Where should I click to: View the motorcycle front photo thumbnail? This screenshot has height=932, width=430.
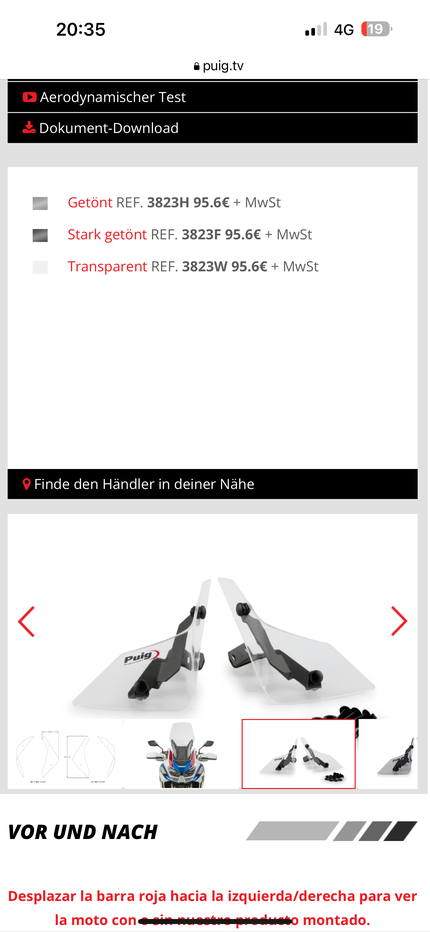coord(180,754)
